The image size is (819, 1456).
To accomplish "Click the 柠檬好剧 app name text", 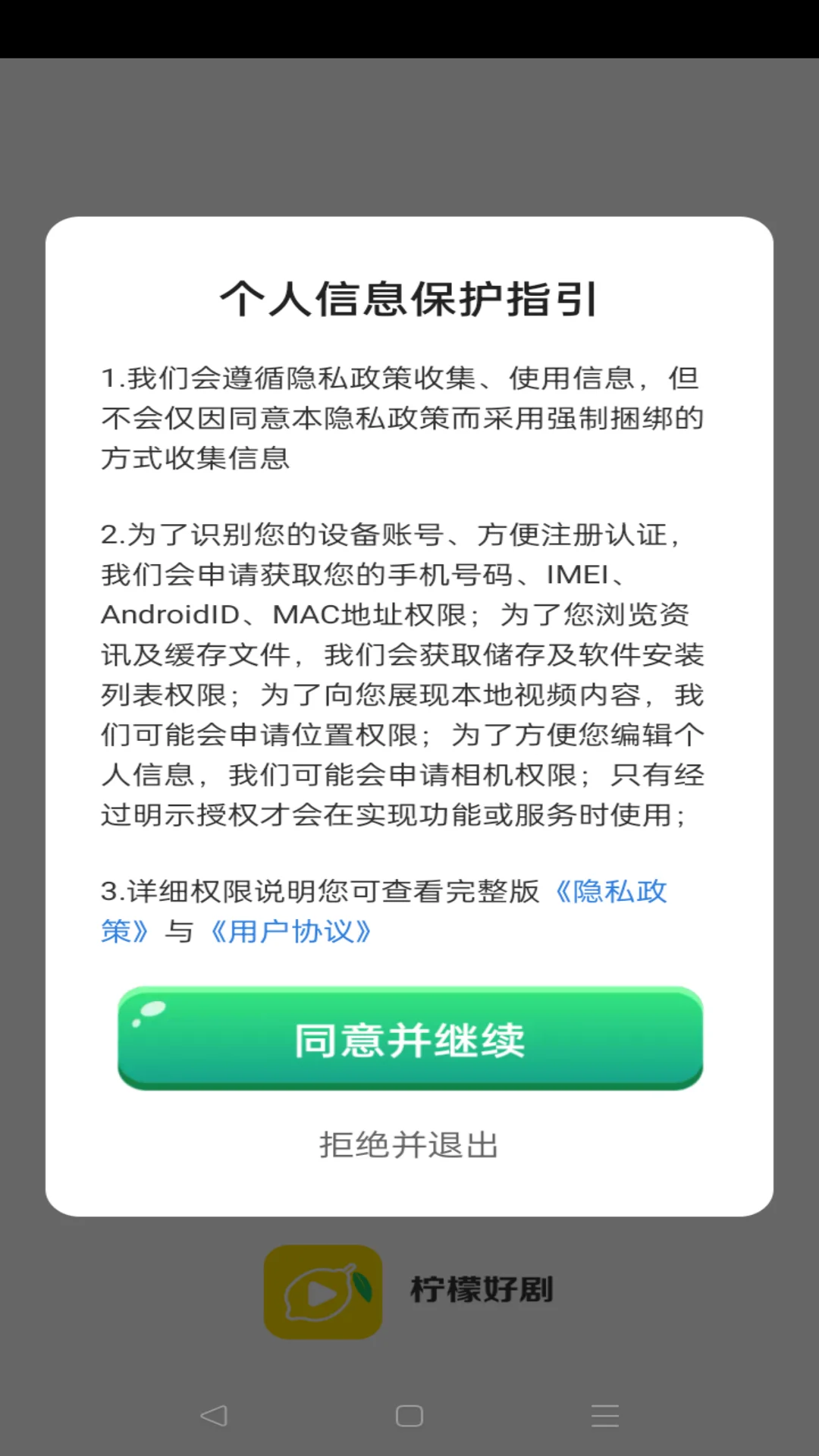I will 483,1289.
